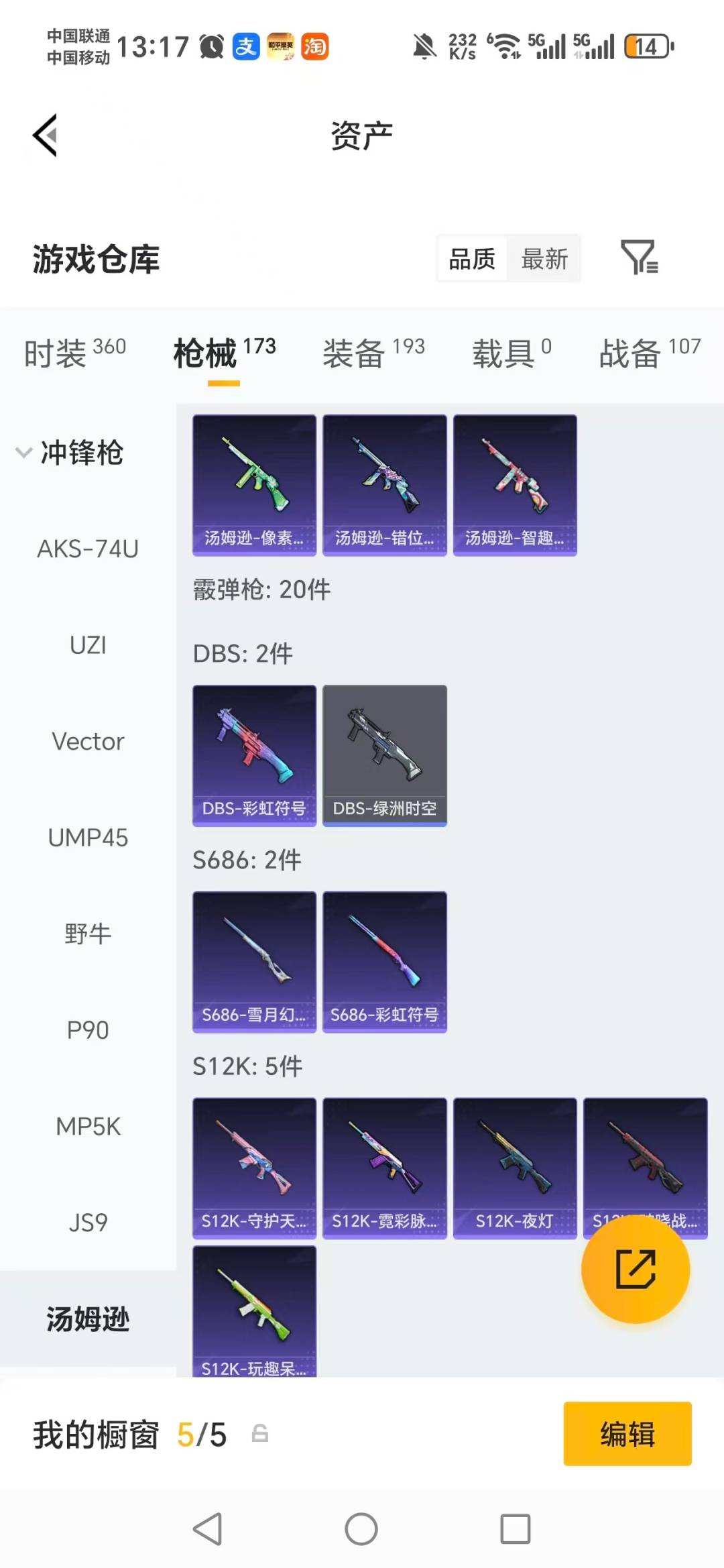The height and width of the screenshot is (1568, 724).
Task: Switch sorting to 最新
Action: (x=544, y=258)
